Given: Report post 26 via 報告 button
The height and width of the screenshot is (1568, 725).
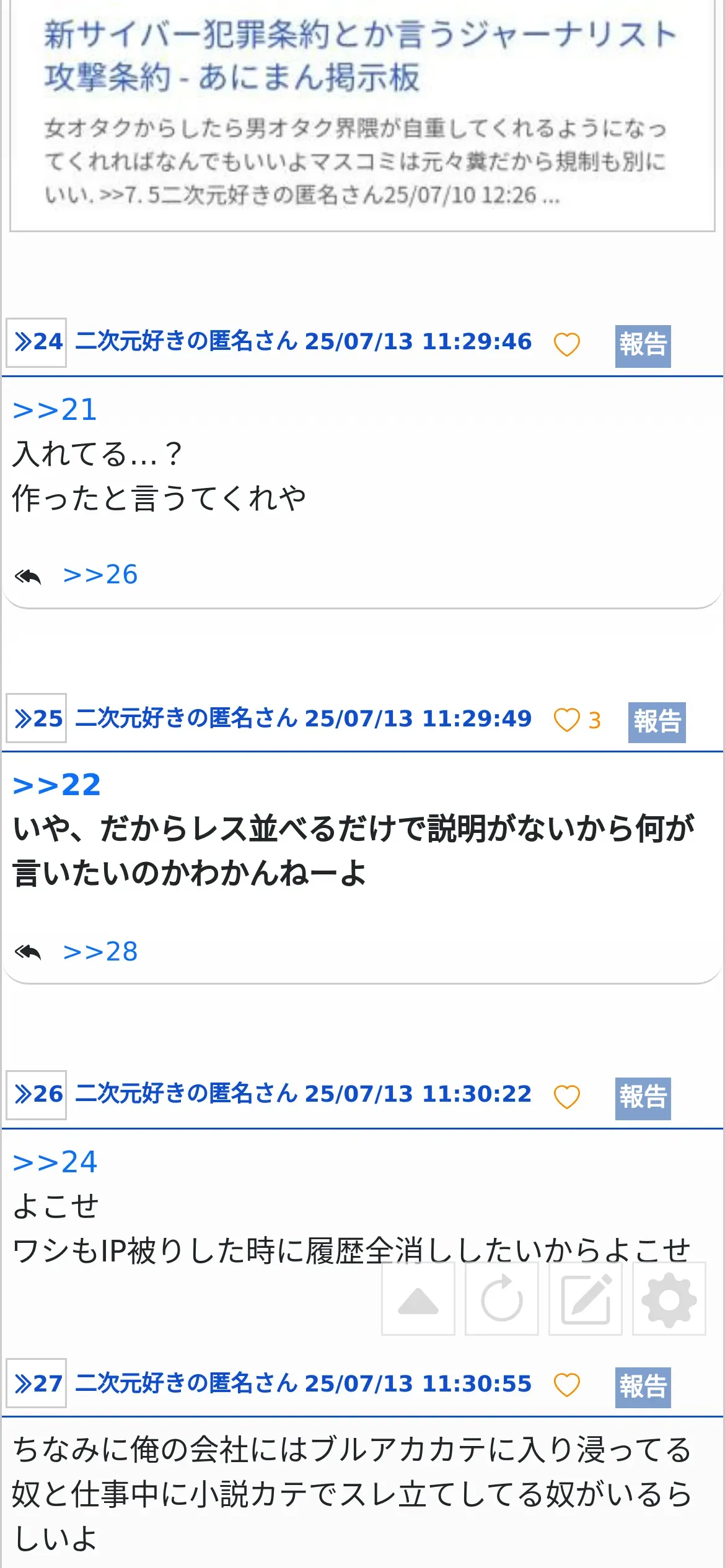Looking at the screenshot, I should click(x=643, y=1099).
